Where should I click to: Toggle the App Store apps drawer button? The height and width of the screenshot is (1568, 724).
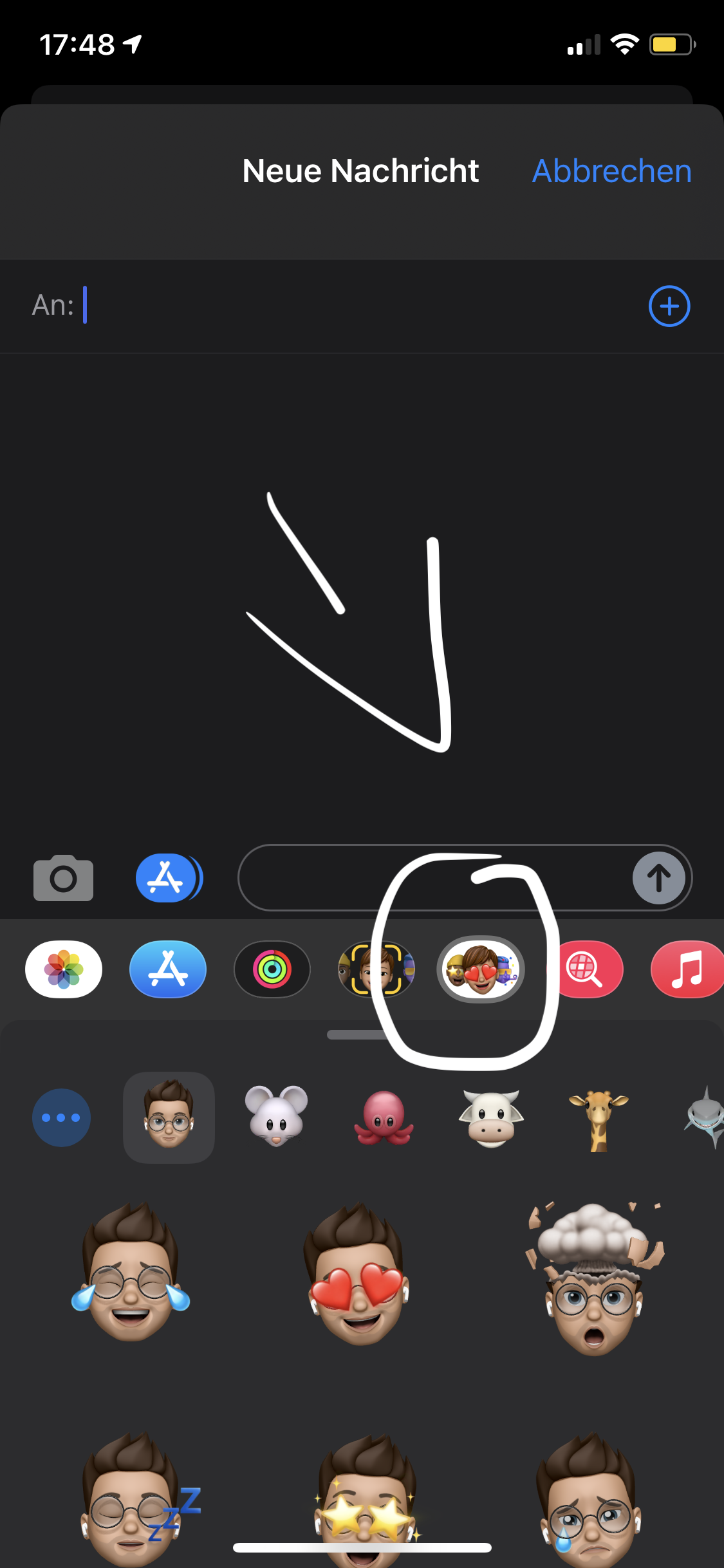[169, 878]
